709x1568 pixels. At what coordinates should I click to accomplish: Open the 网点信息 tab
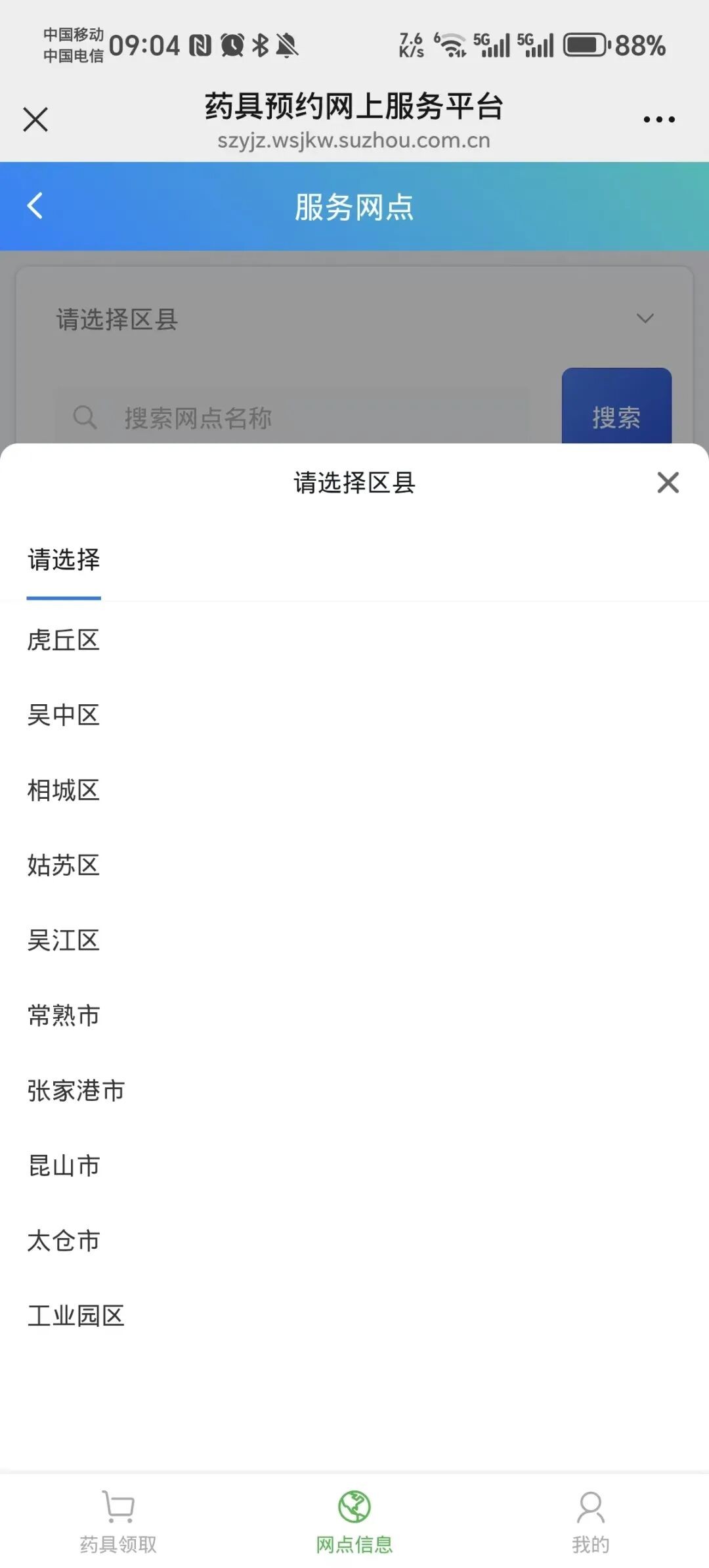click(x=354, y=1522)
